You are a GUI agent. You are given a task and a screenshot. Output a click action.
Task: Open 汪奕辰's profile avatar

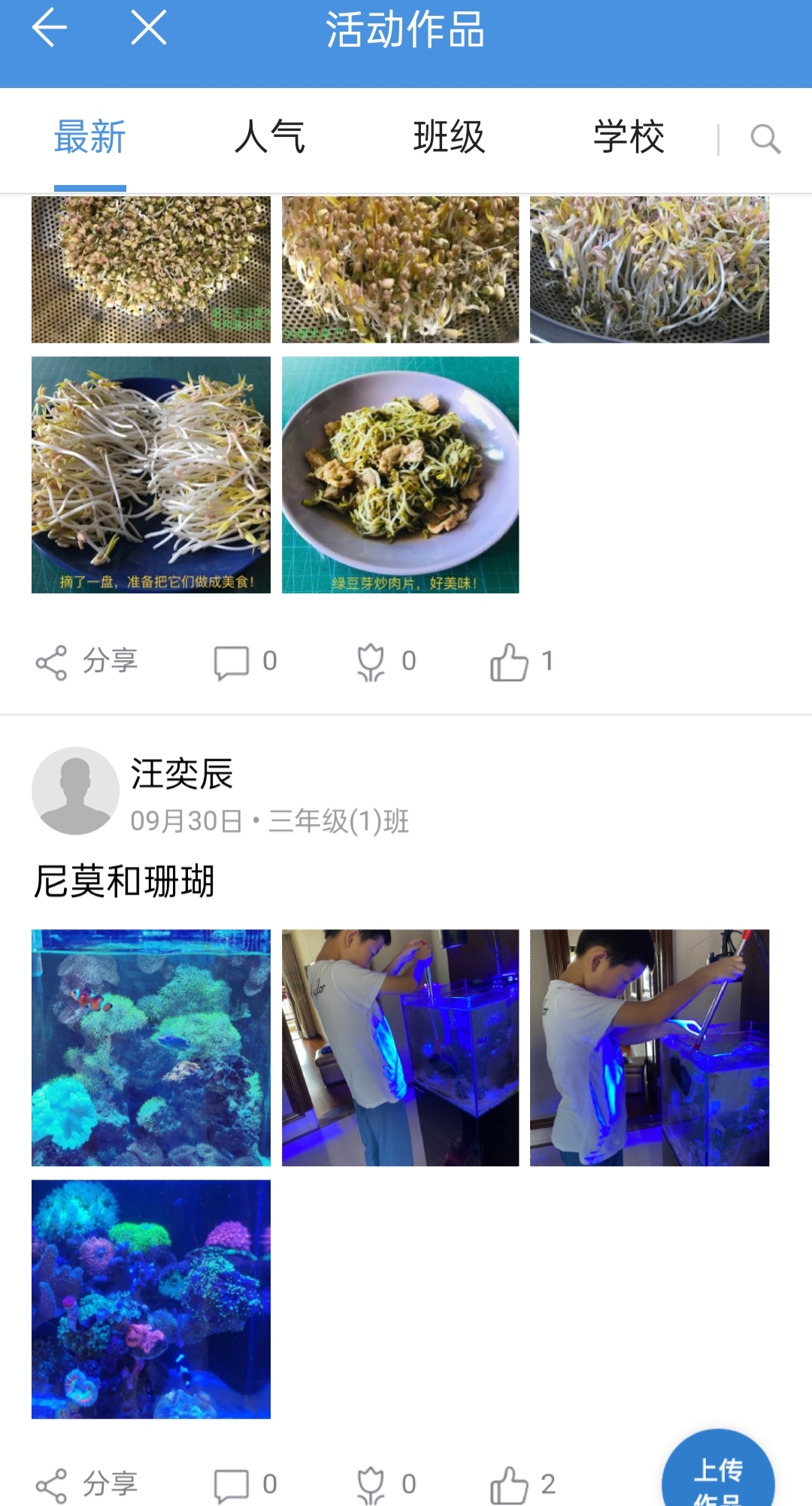[x=75, y=790]
